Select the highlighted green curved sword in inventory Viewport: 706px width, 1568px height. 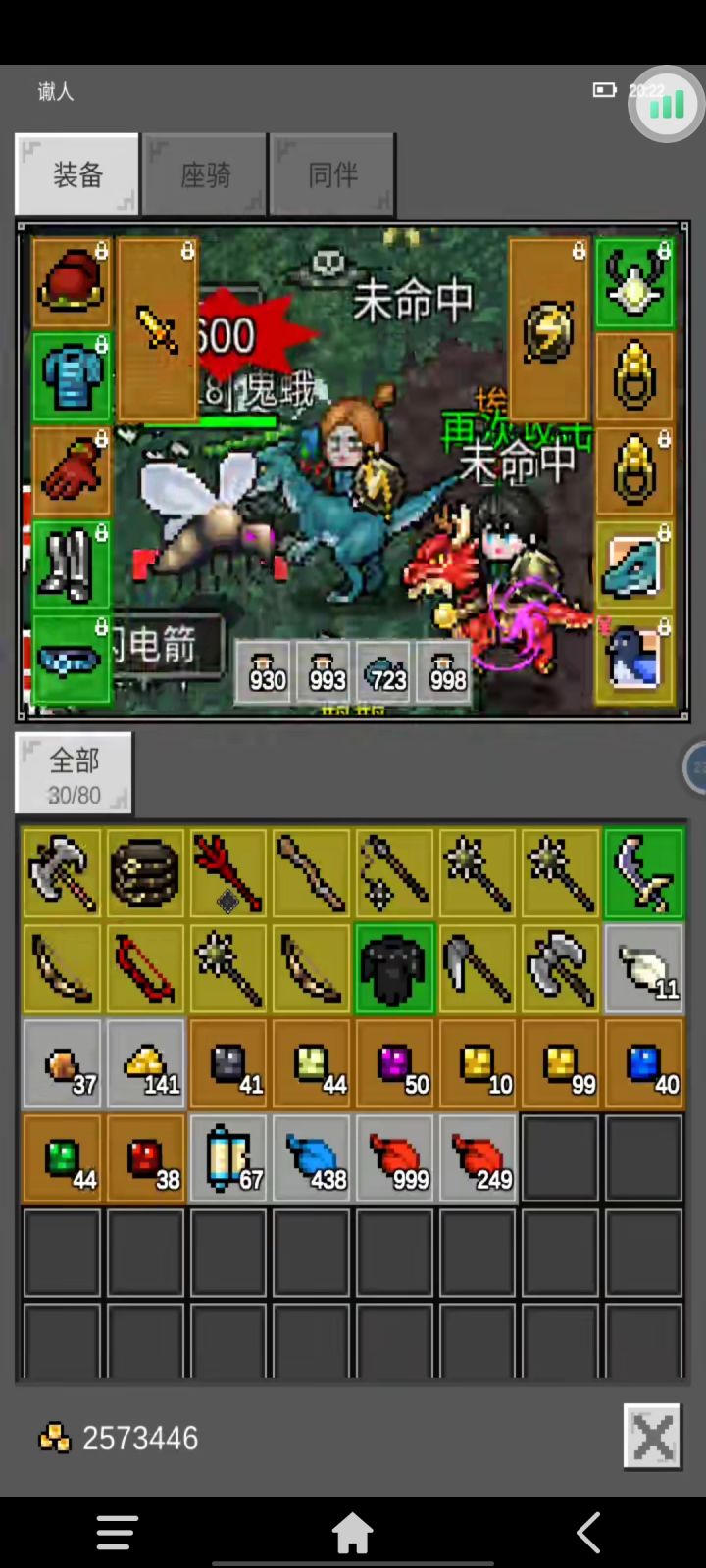[x=643, y=872]
